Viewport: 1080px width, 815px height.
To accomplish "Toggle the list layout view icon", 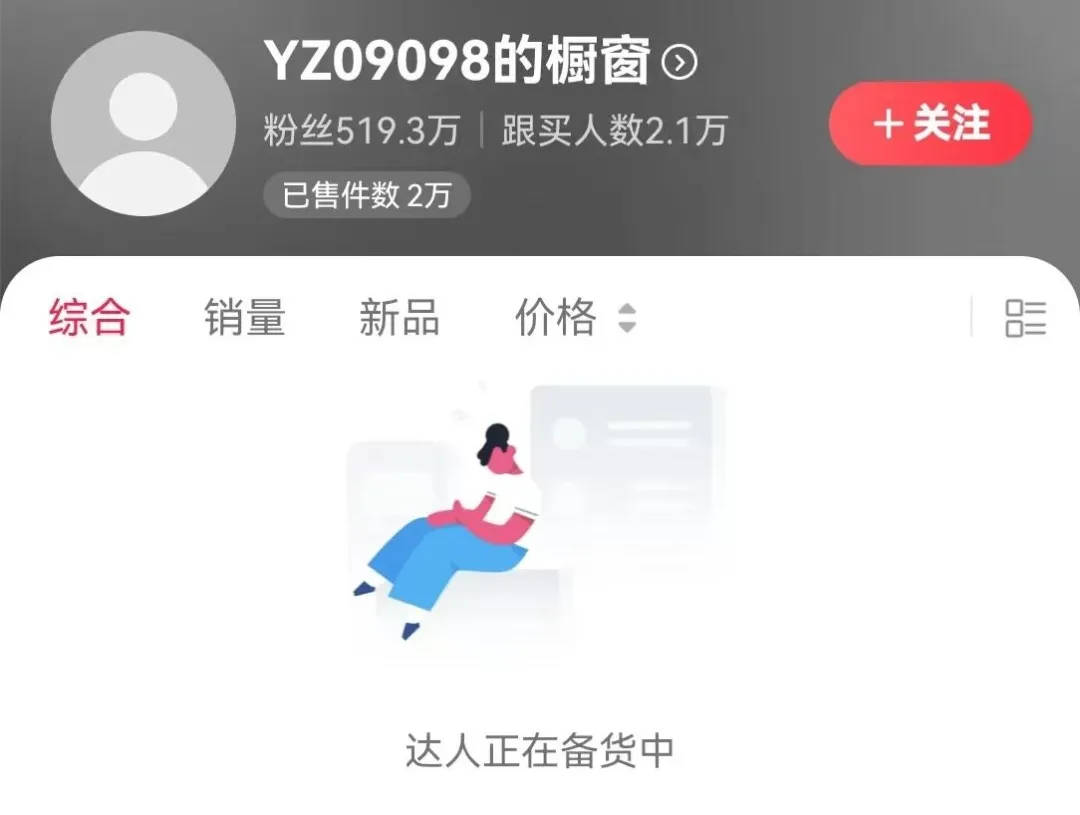I will pos(1025,318).
